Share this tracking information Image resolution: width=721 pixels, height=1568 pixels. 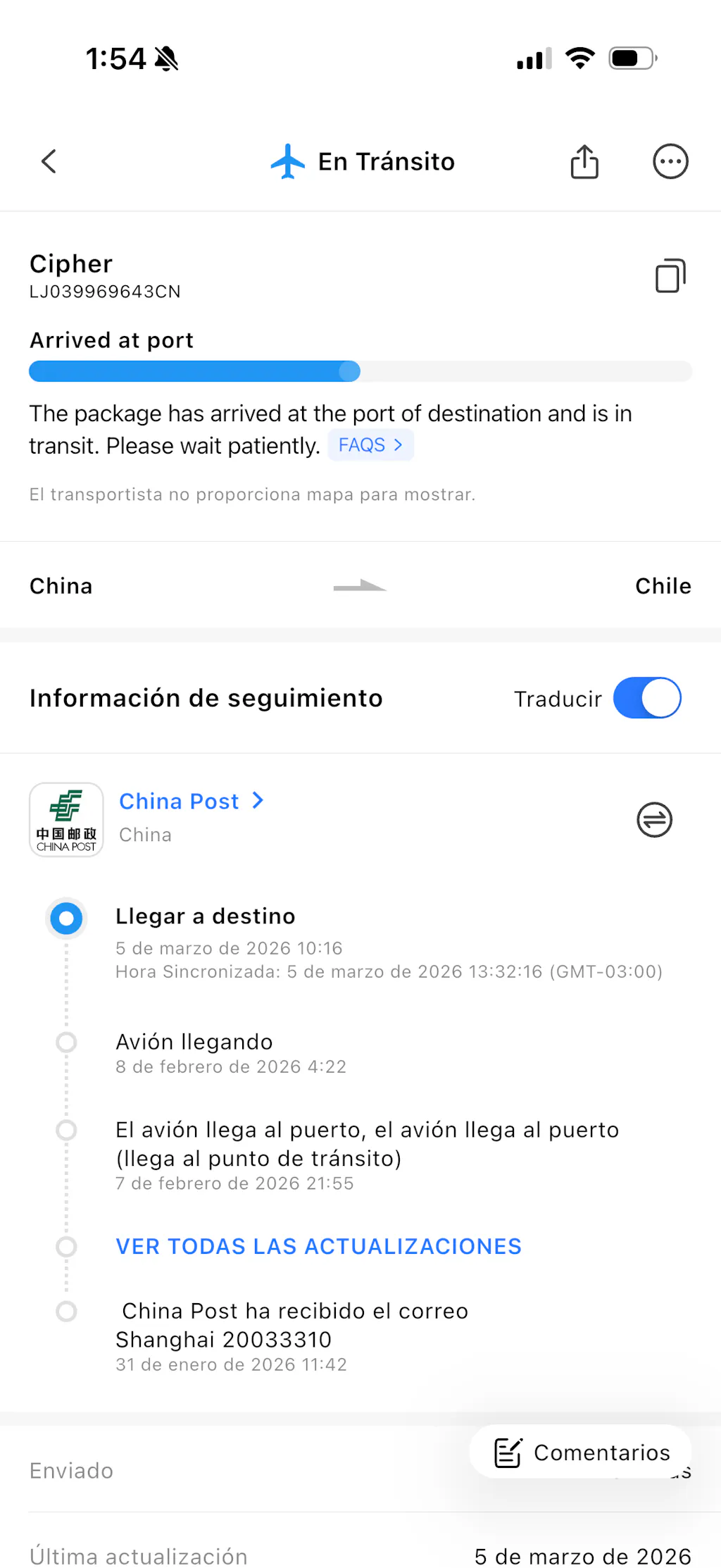[x=584, y=161]
